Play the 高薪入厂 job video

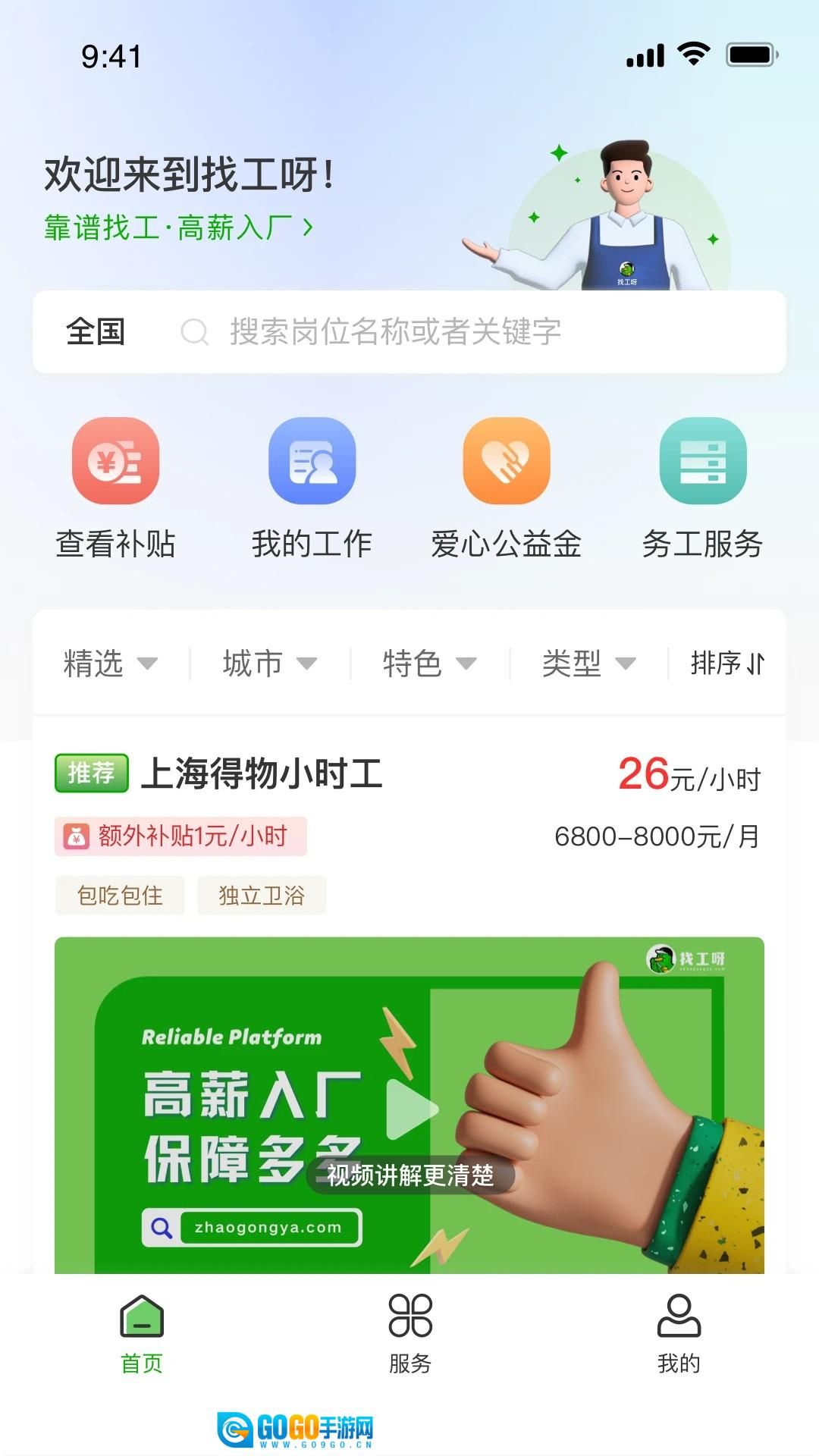click(x=410, y=1109)
